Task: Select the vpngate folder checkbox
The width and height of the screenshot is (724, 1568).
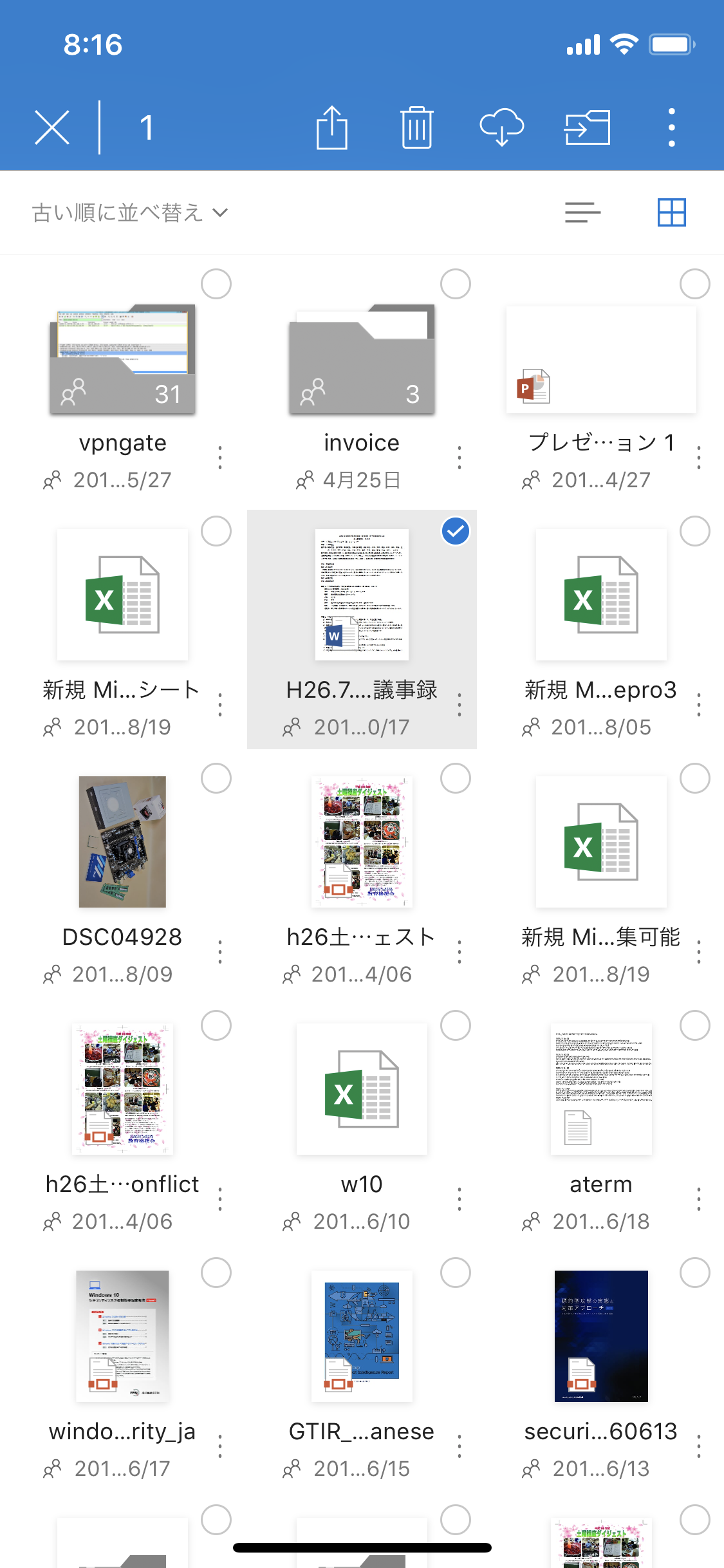Action: 216,283
